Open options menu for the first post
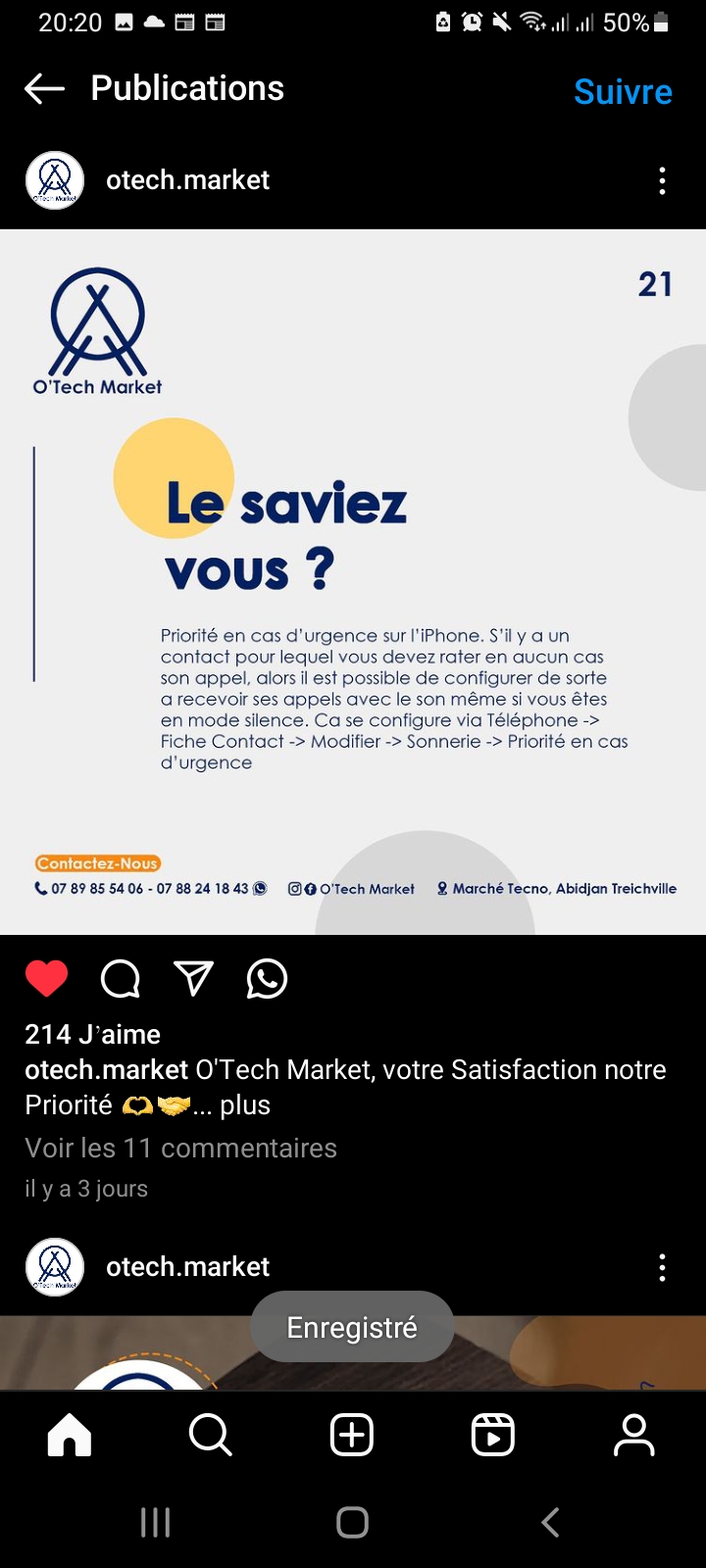Screen dimensions: 706x1568 pos(662,180)
